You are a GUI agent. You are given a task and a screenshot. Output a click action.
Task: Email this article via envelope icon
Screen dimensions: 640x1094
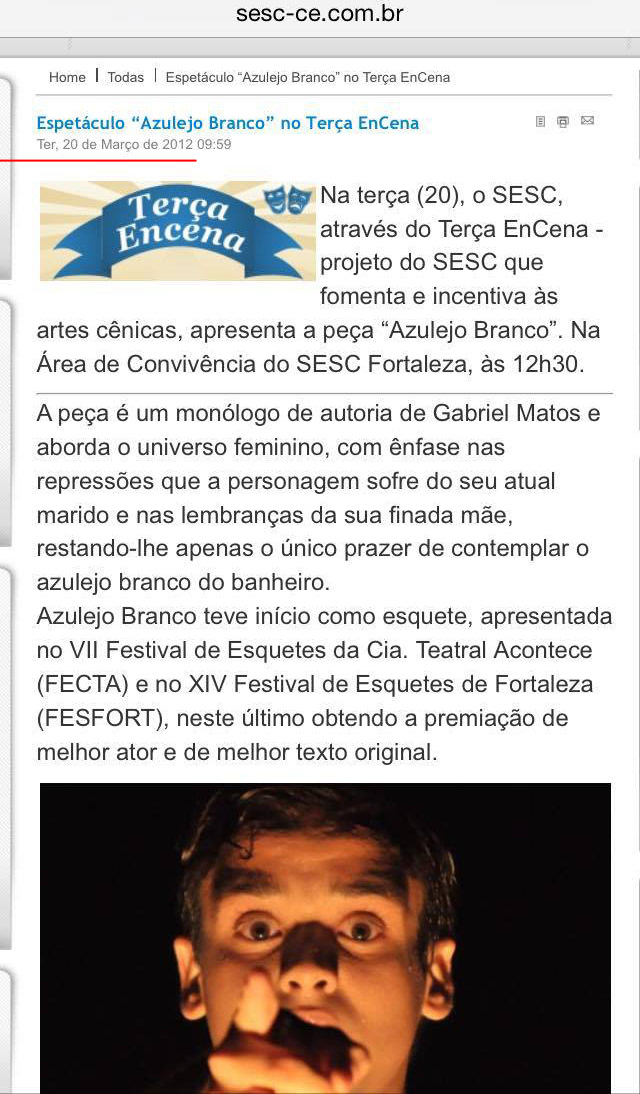[x=588, y=121]
